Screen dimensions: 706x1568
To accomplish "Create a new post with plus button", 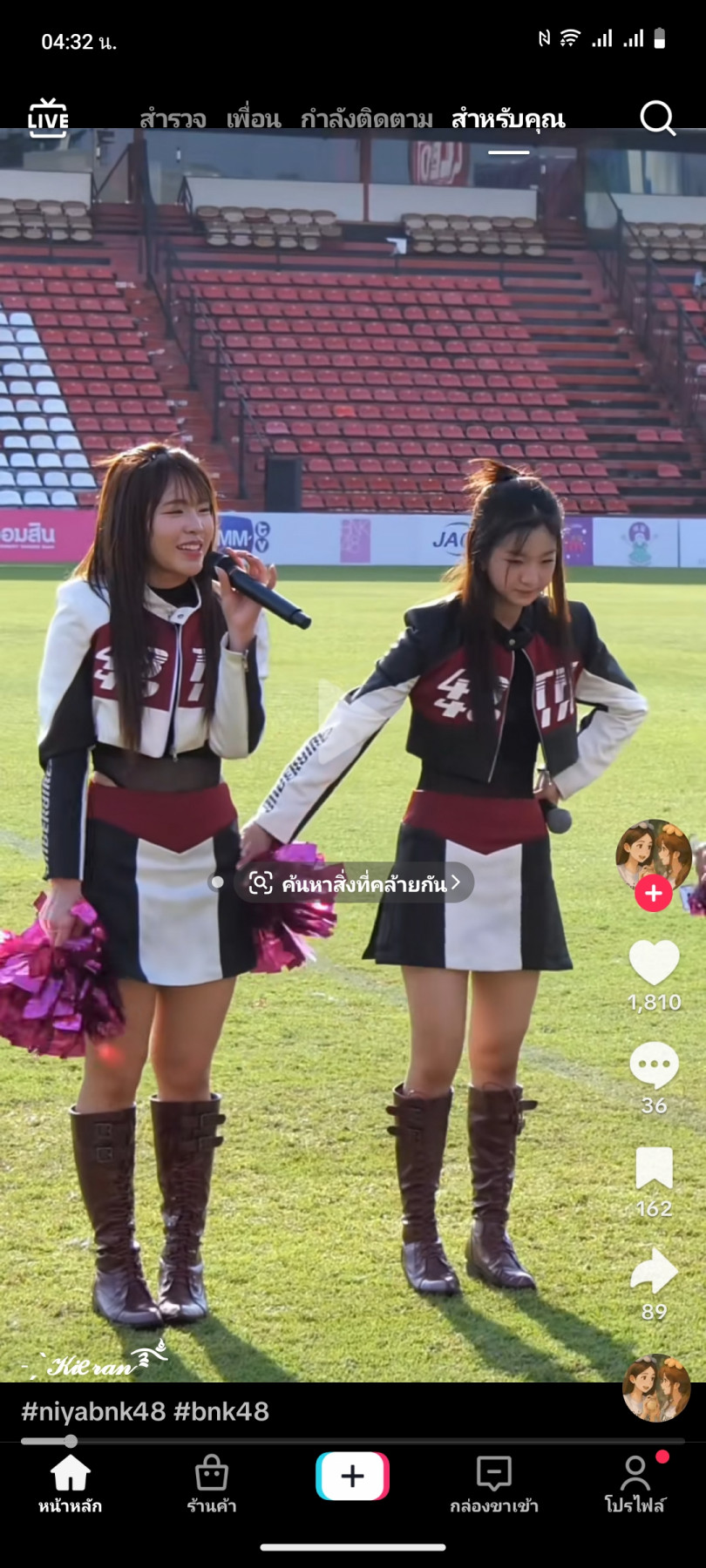I will pos(352,1476).
